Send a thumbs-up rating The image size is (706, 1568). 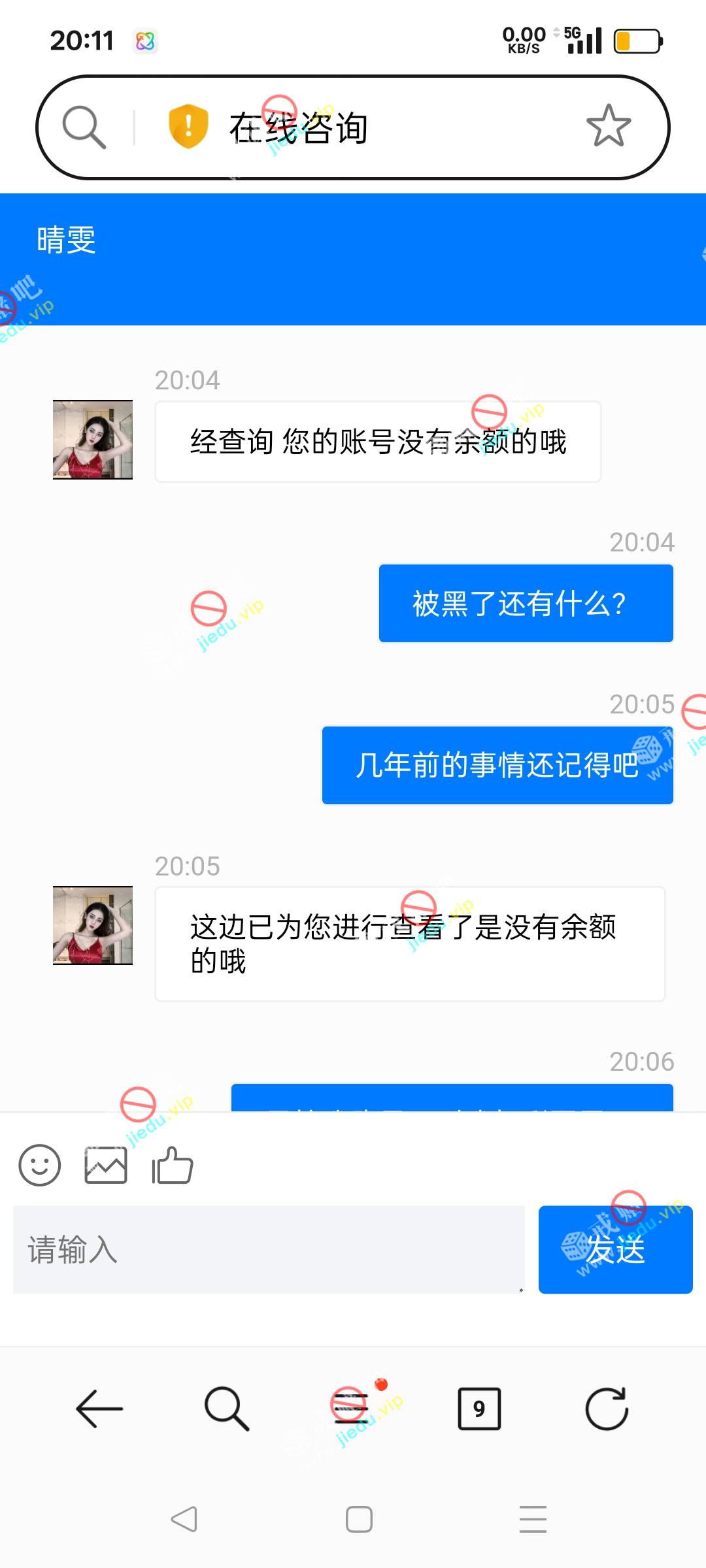[x=173, y=1166]
